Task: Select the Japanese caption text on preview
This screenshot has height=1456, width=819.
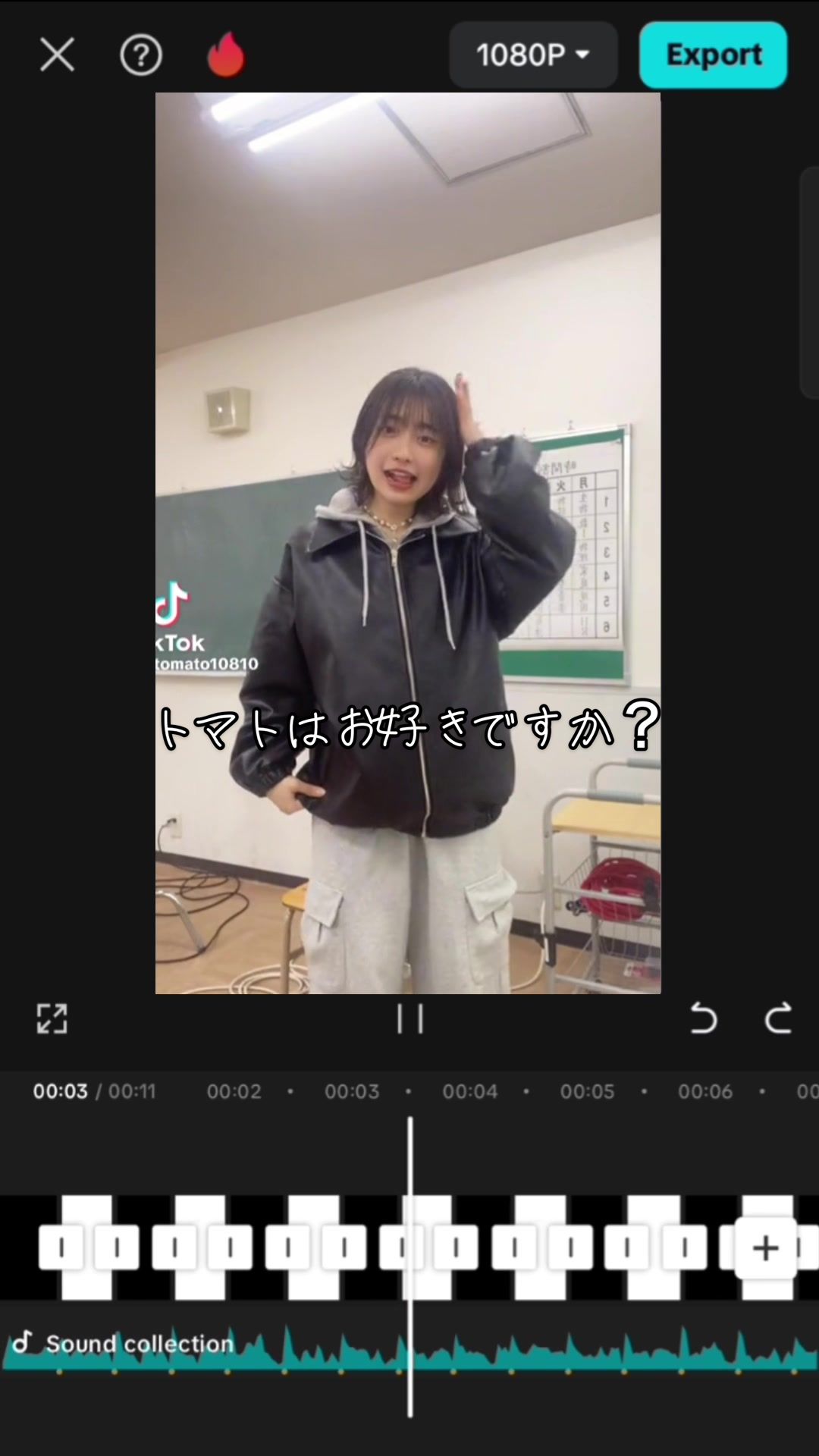Action: click(409, 728)
